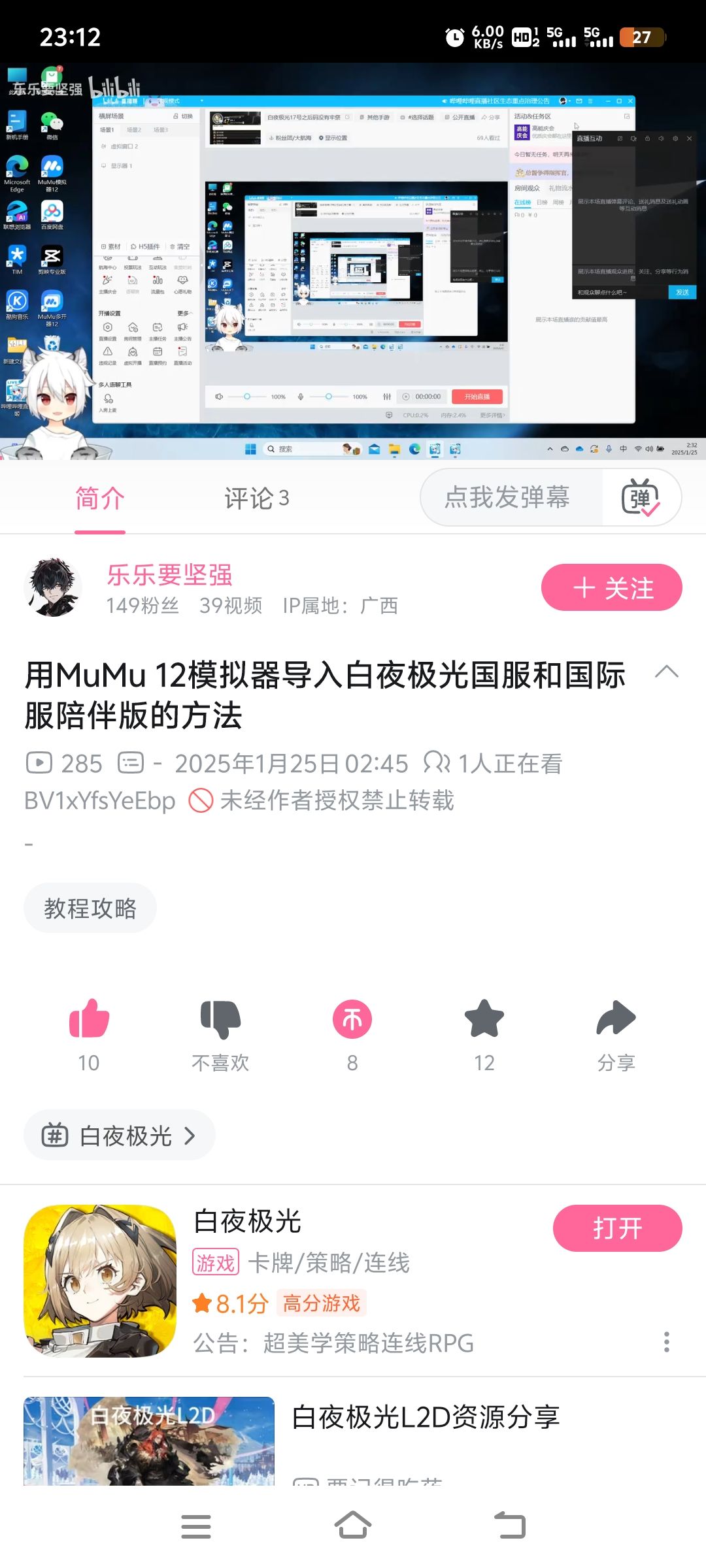Screen dimensions: 706x1568
Task: Tap the back icon in bottom navigation
Action: (x=511, y=1524)
